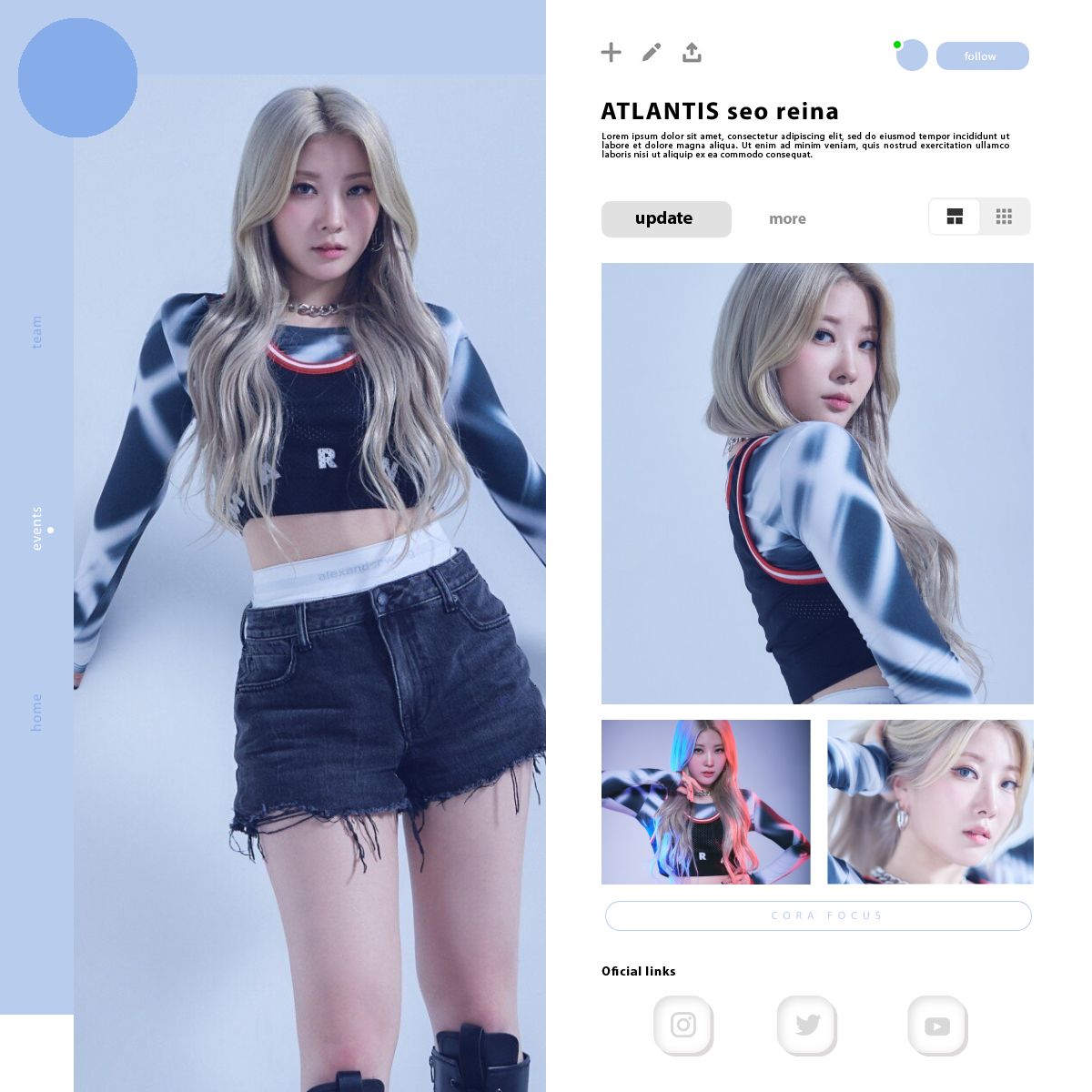Open the large side-profile photo

tap(817, 483)
